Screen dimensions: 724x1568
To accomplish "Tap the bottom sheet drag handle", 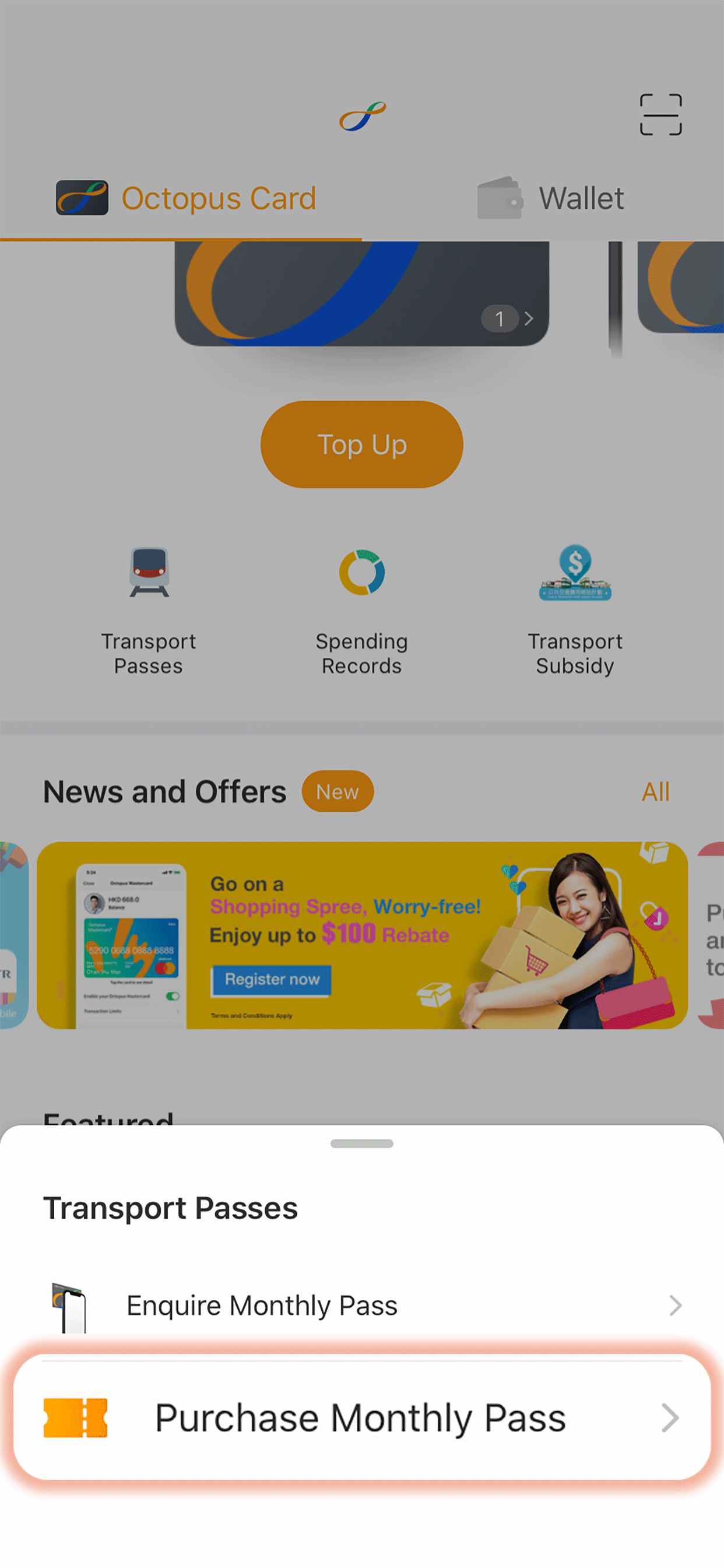I will [361, 1143].
